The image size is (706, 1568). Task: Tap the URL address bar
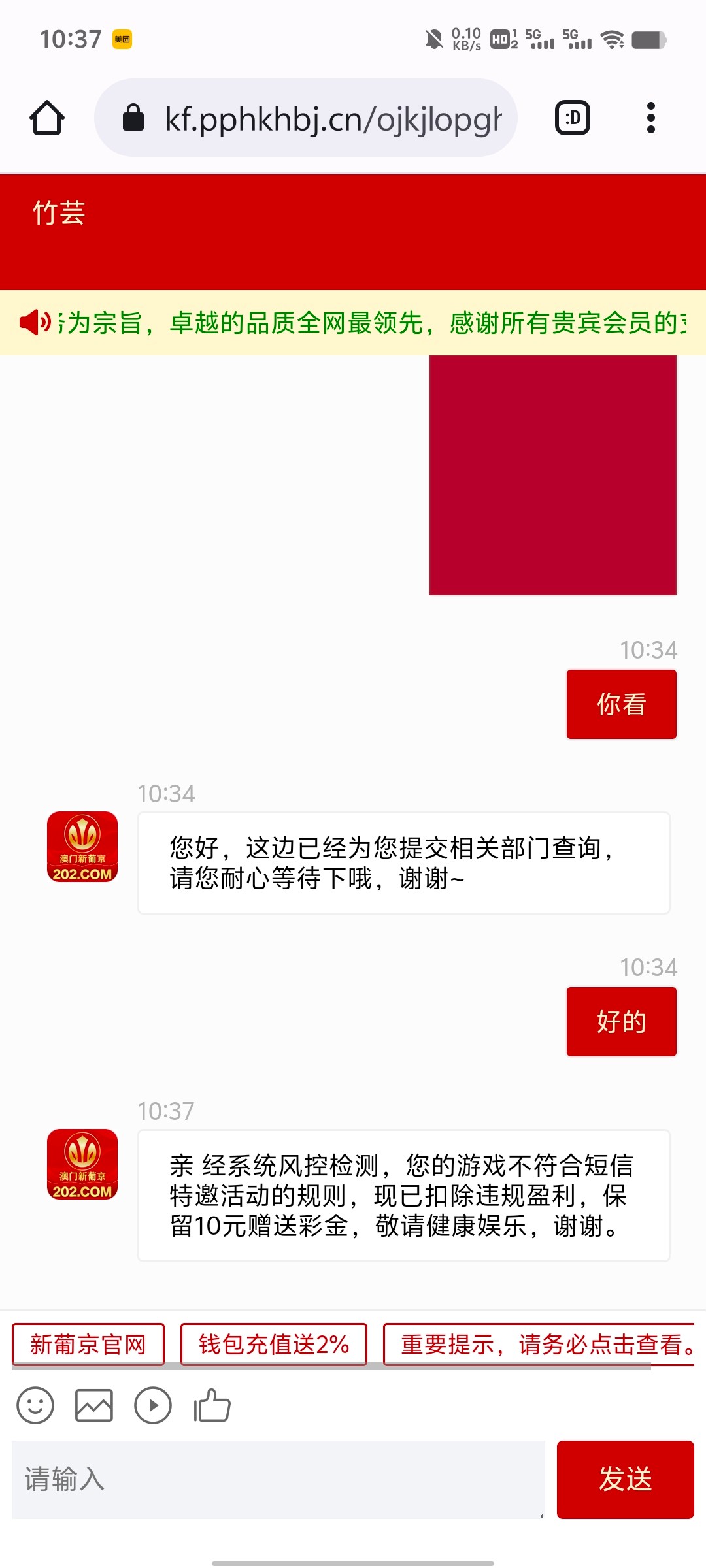pyautogui.click(x=306, y=118)
